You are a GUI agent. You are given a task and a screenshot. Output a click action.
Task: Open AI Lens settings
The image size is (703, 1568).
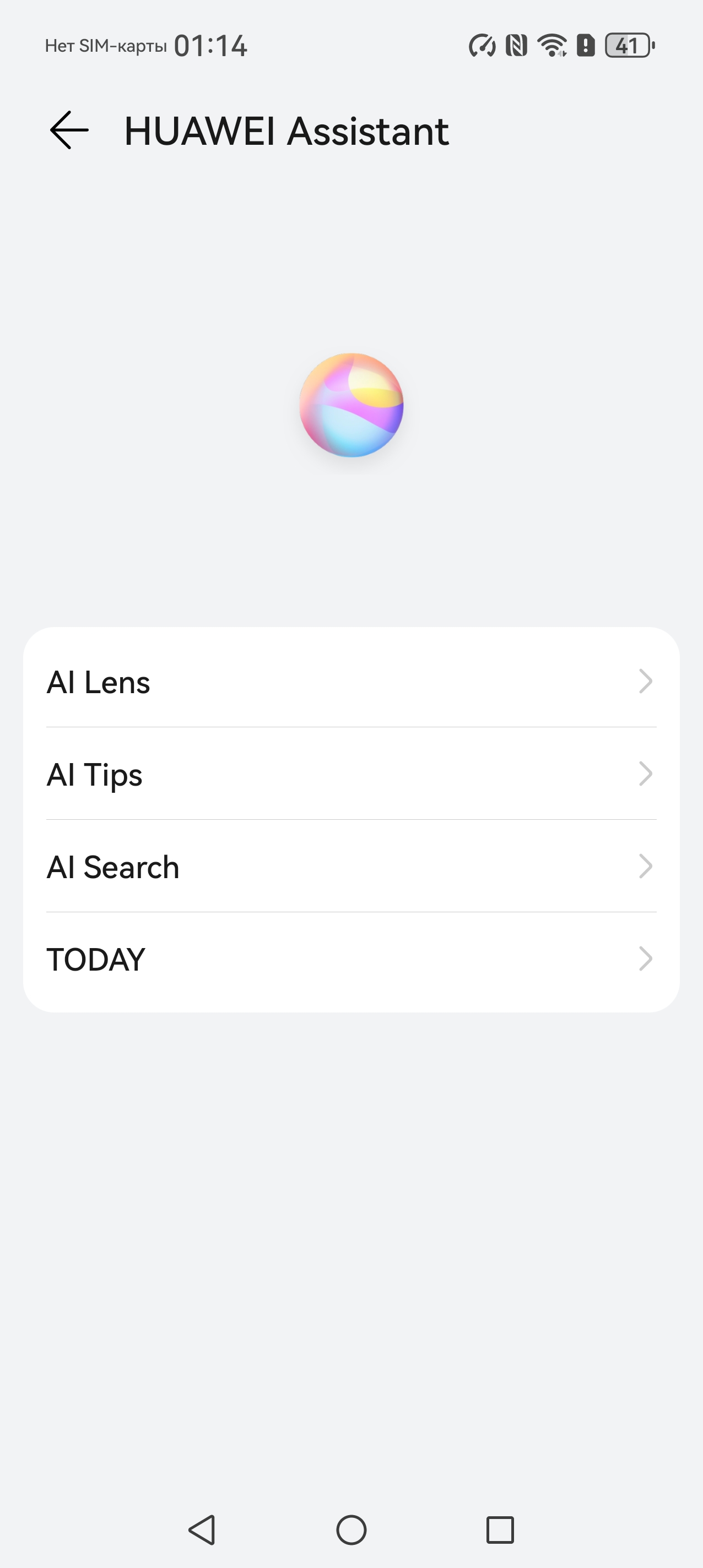coord(351,682)
